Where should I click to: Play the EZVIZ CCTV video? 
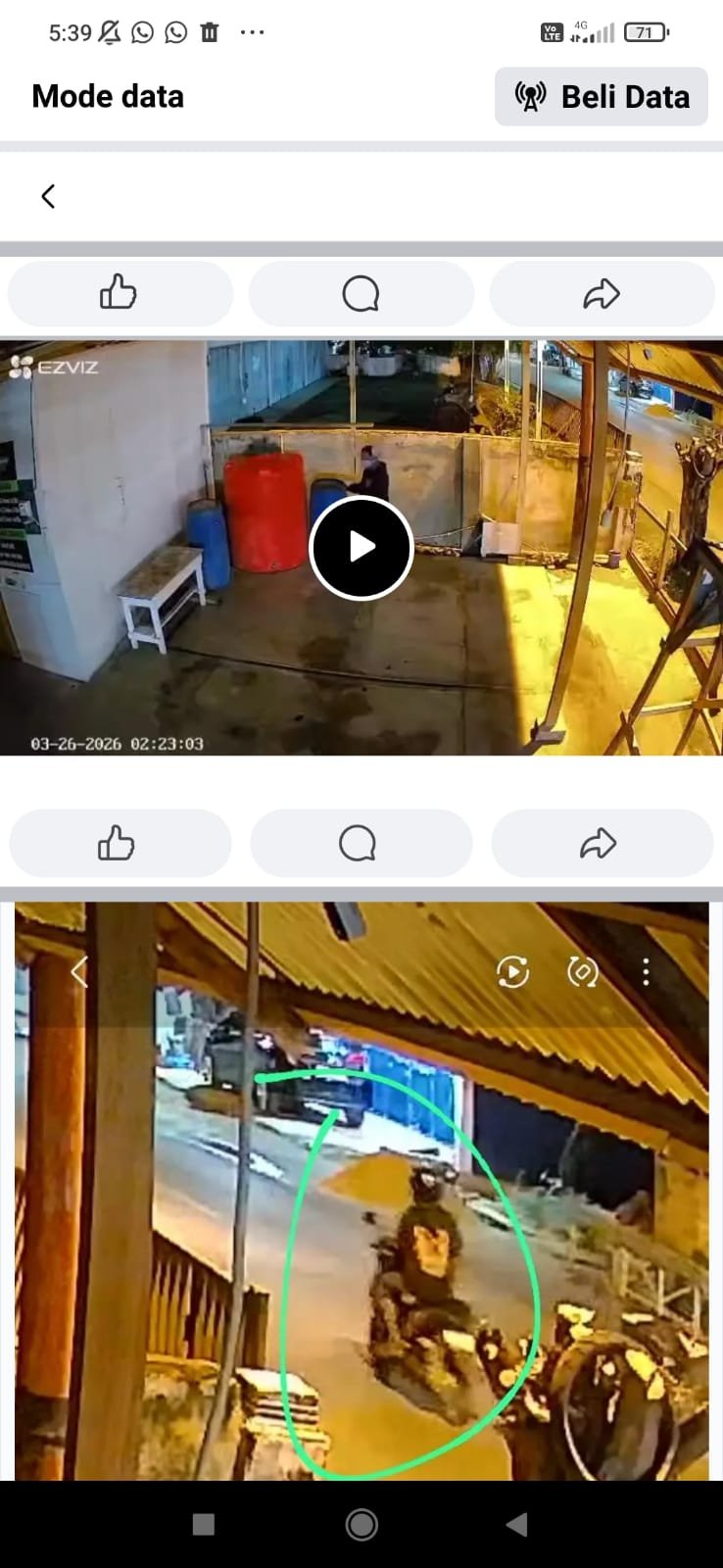(361, 547)
